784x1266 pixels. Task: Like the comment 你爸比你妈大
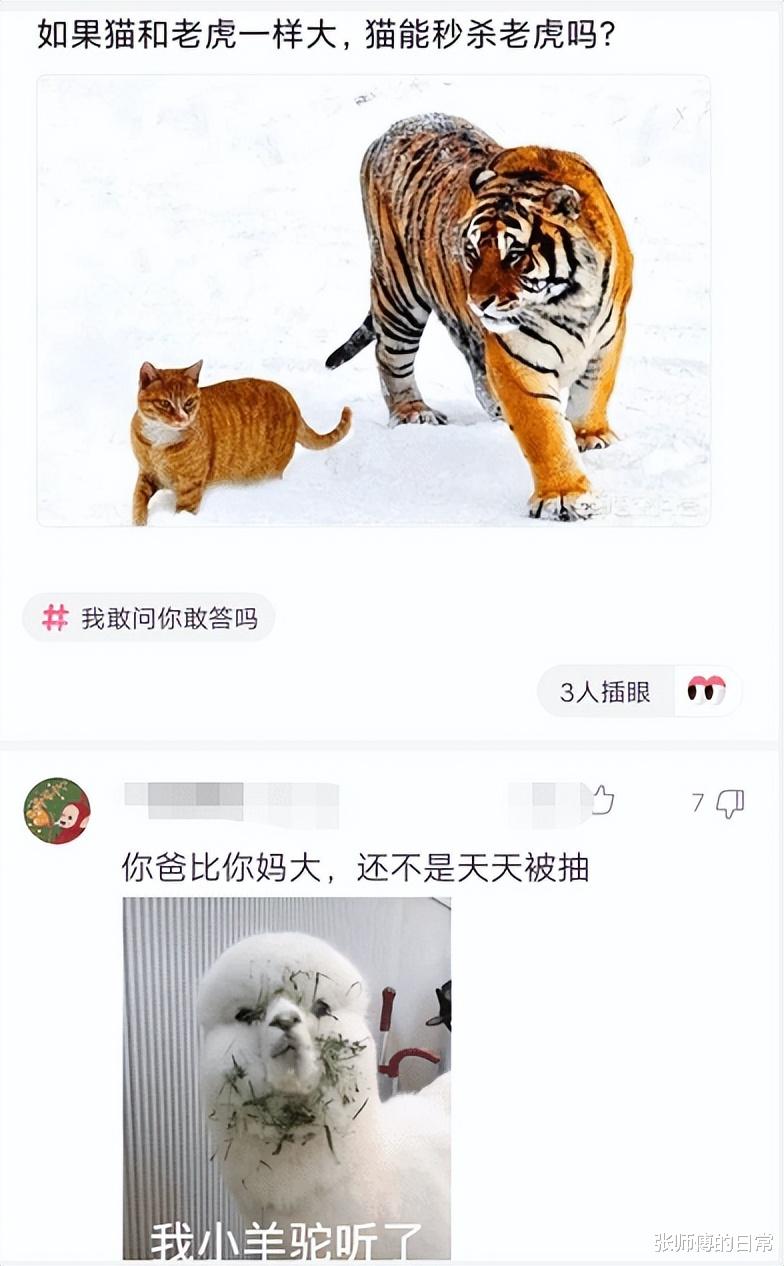(x=602, y=800)
